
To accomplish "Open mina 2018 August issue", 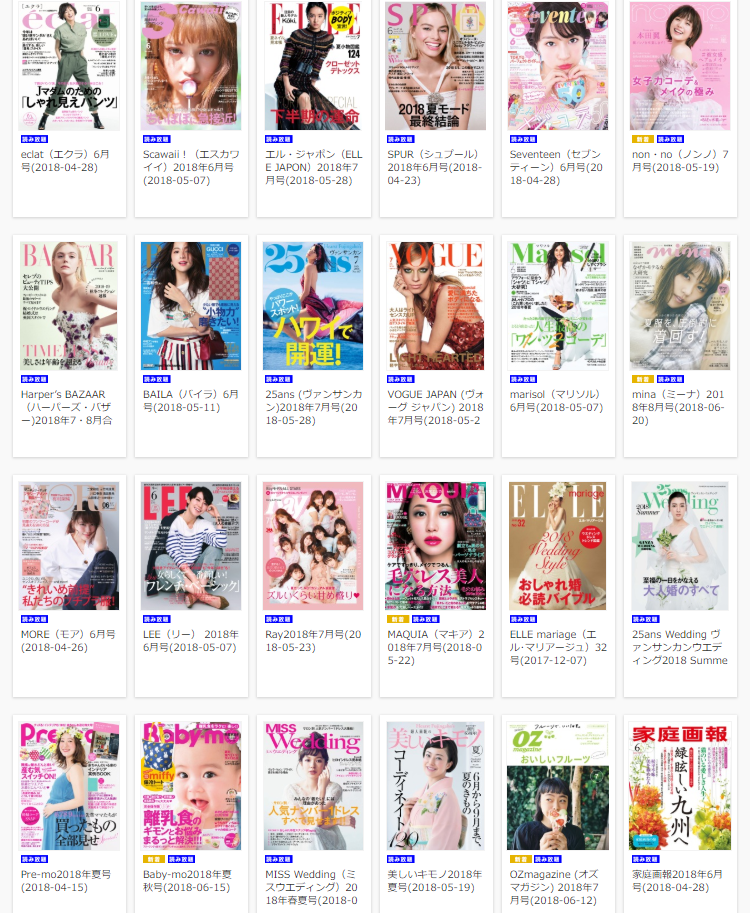I will [x=679, y=305].
